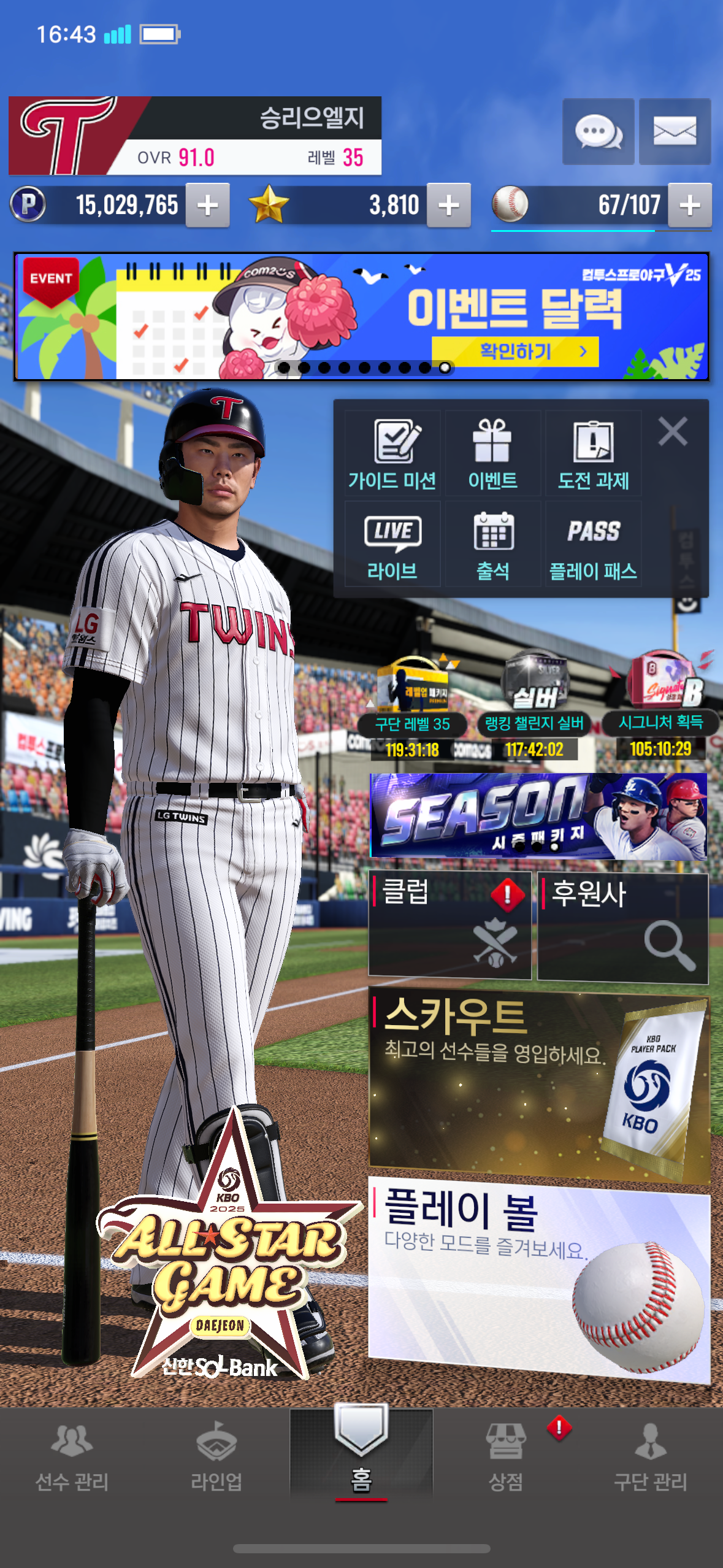Screen dimensions: 723x1568
Task: Open 플레이 패스
Action: point(593,545)
